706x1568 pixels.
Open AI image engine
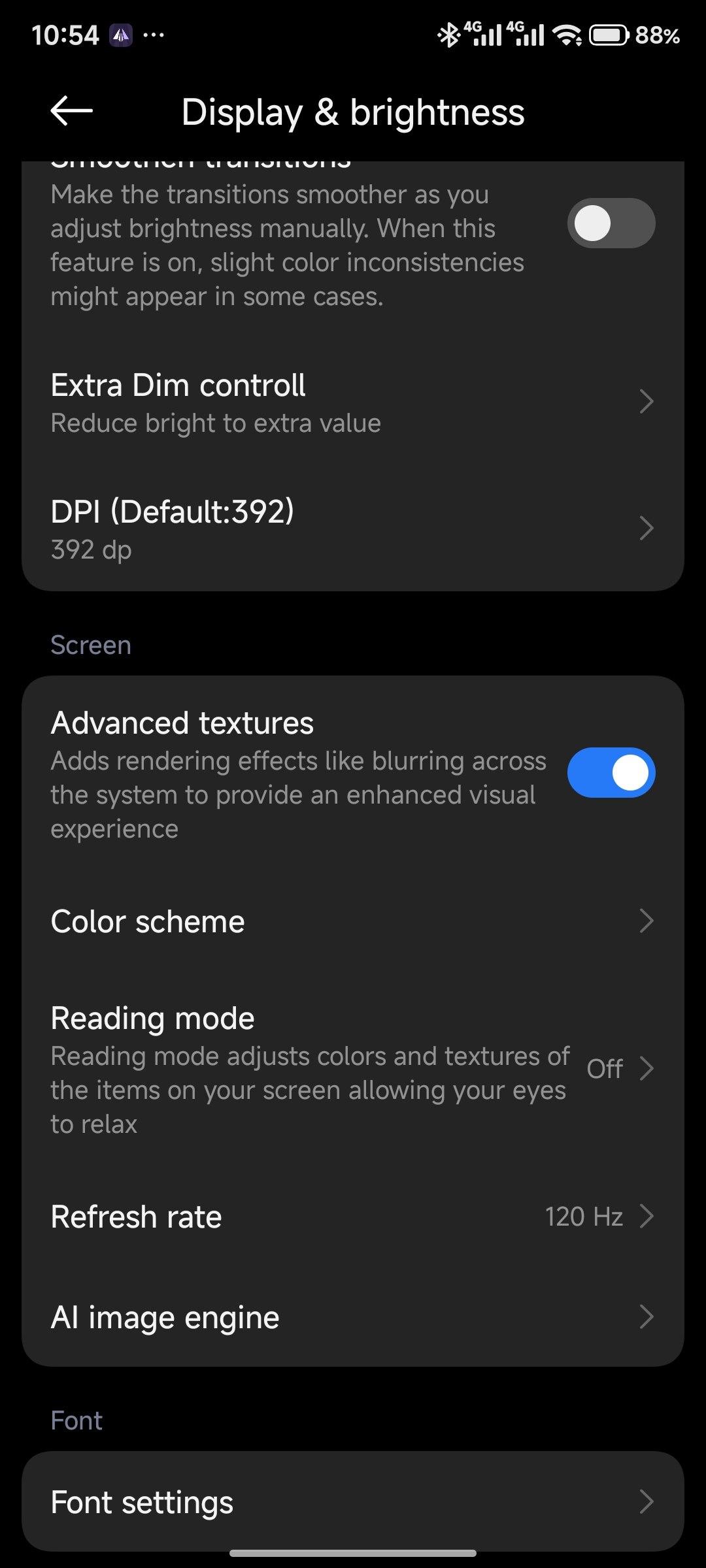click(353, 1317)
